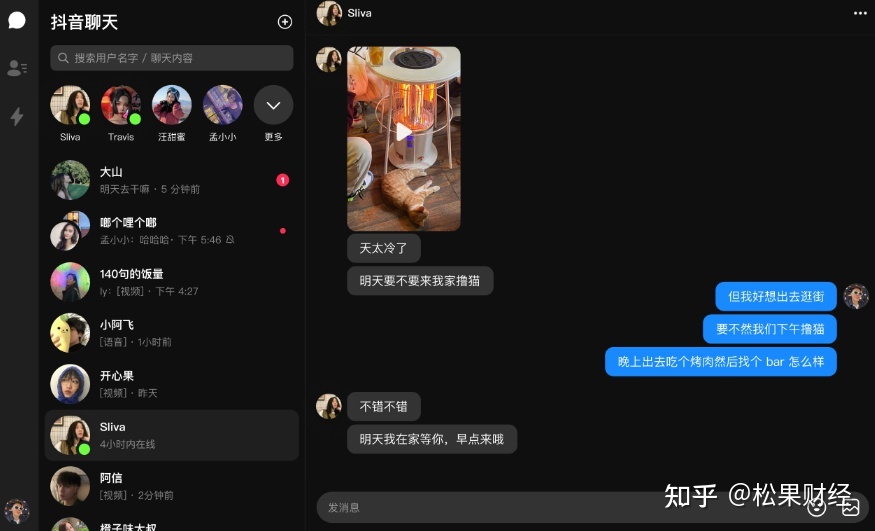
Task: Open the chat with 小阿飞
Action: [x=172, y=333]
